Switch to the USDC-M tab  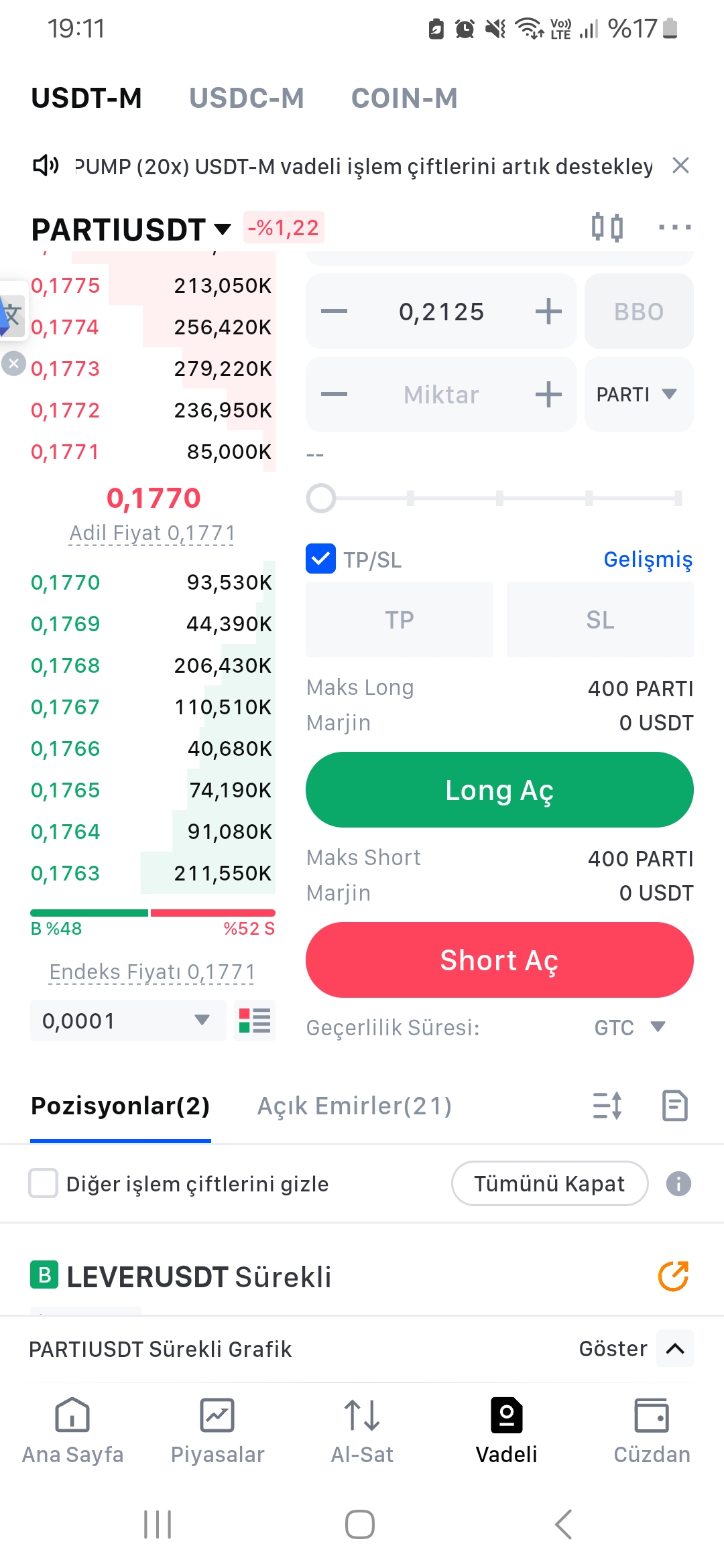click(246, 98)
